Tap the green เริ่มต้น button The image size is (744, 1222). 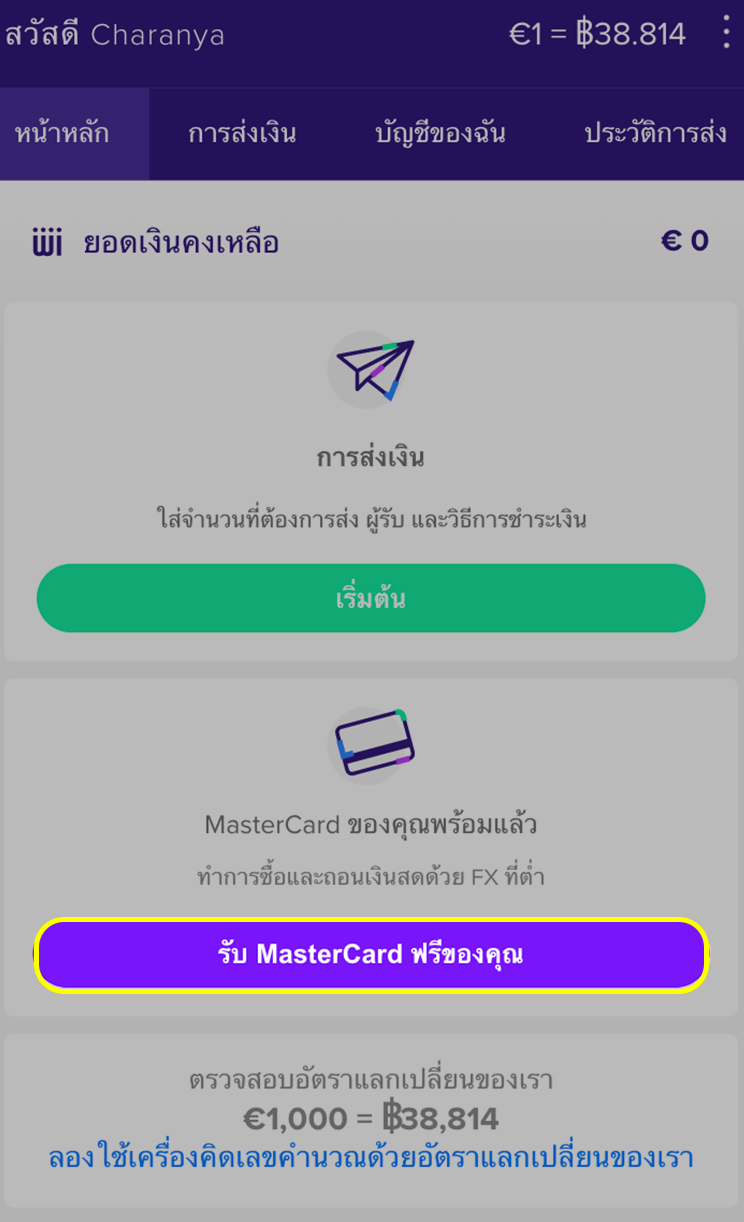point(371,598)
